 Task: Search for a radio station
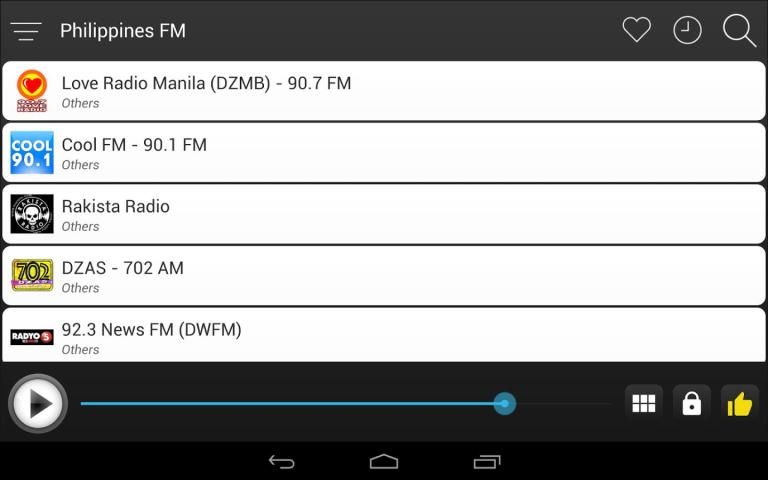coord(739,30)
